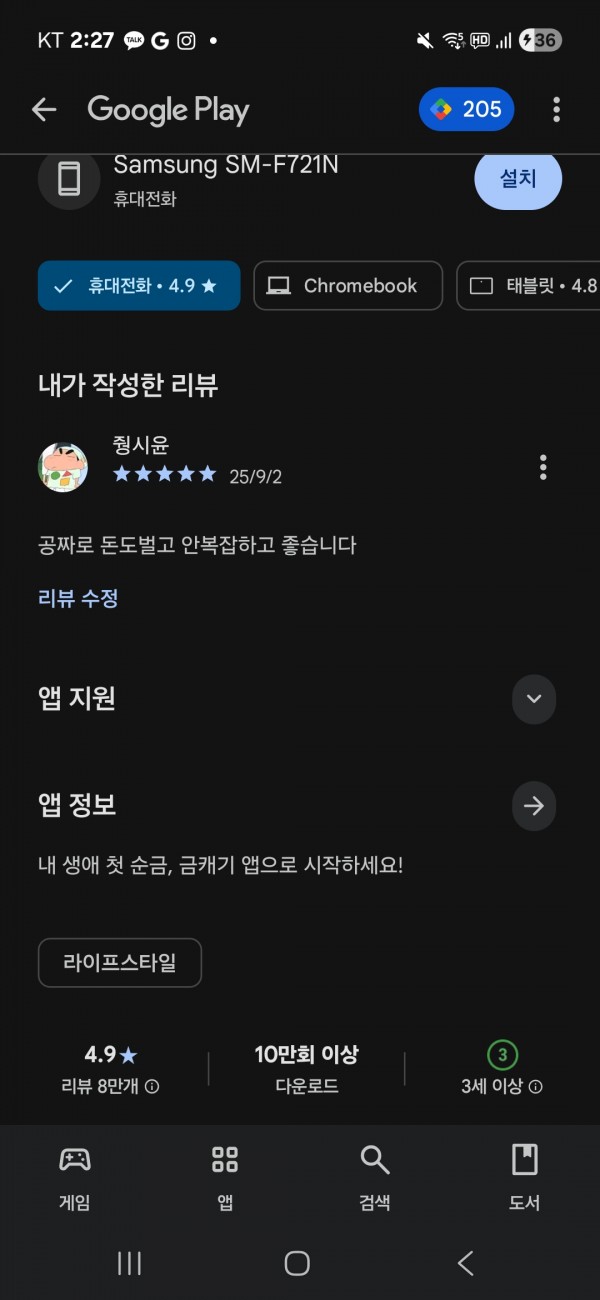This screenshot has height=1300, width=600.
Task: Show info about 3세 이상 content rating
Action: [x=536, y=1087]
